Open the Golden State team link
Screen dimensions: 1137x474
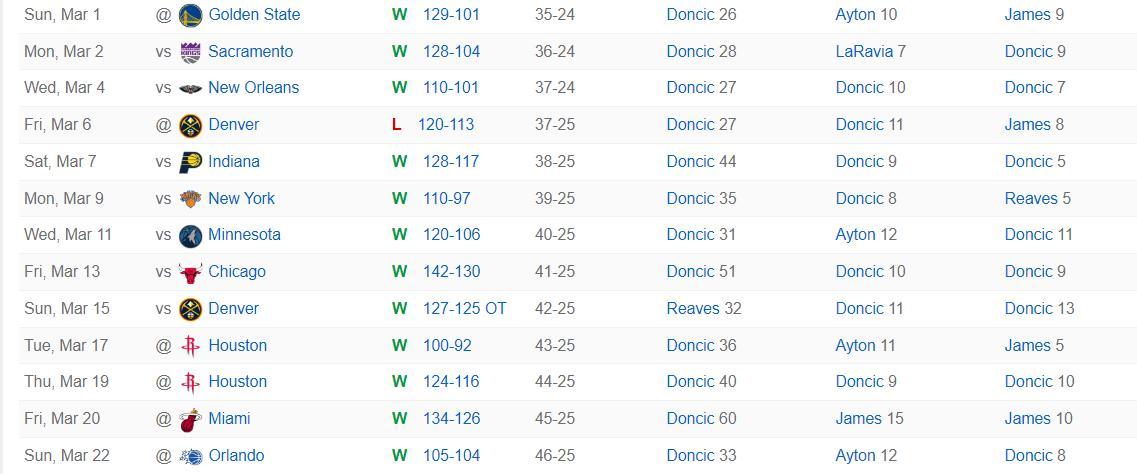(x=254, y=15)
